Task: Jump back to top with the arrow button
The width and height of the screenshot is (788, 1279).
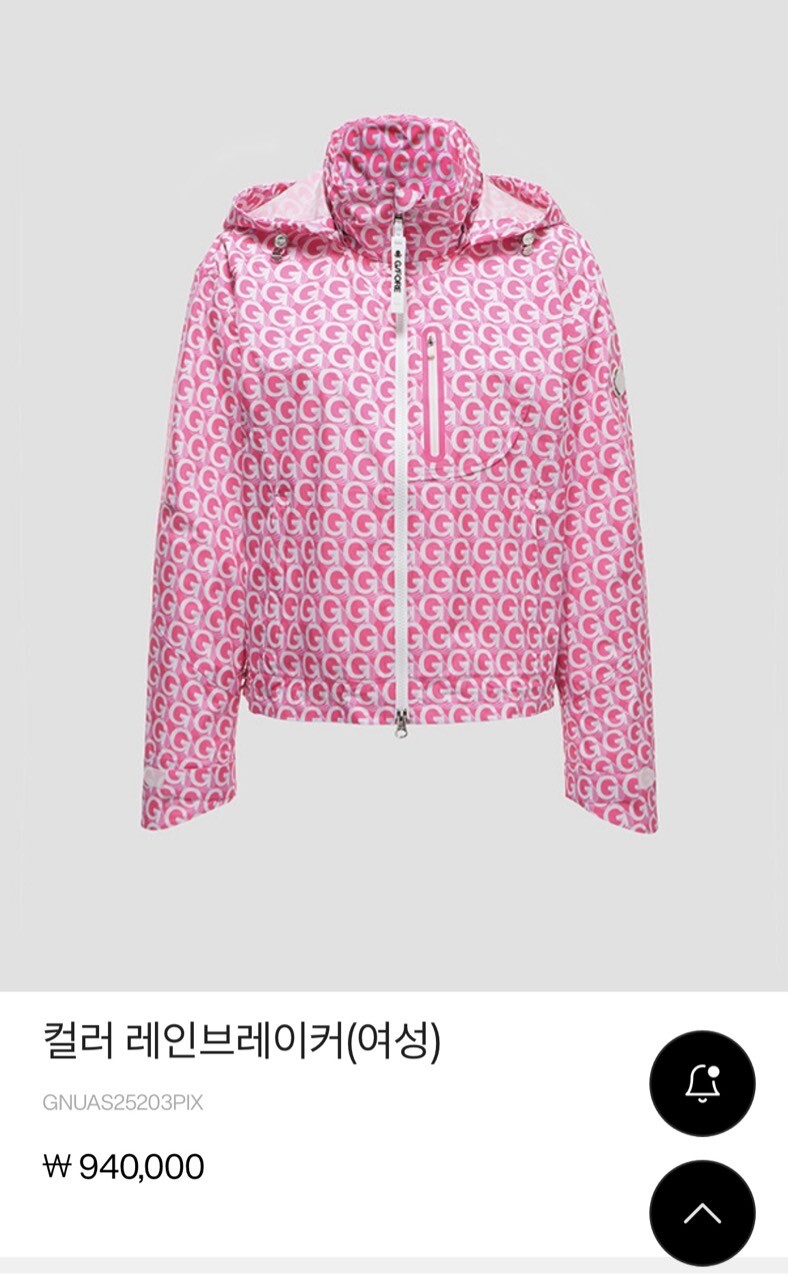Action: coord(702,1212)
